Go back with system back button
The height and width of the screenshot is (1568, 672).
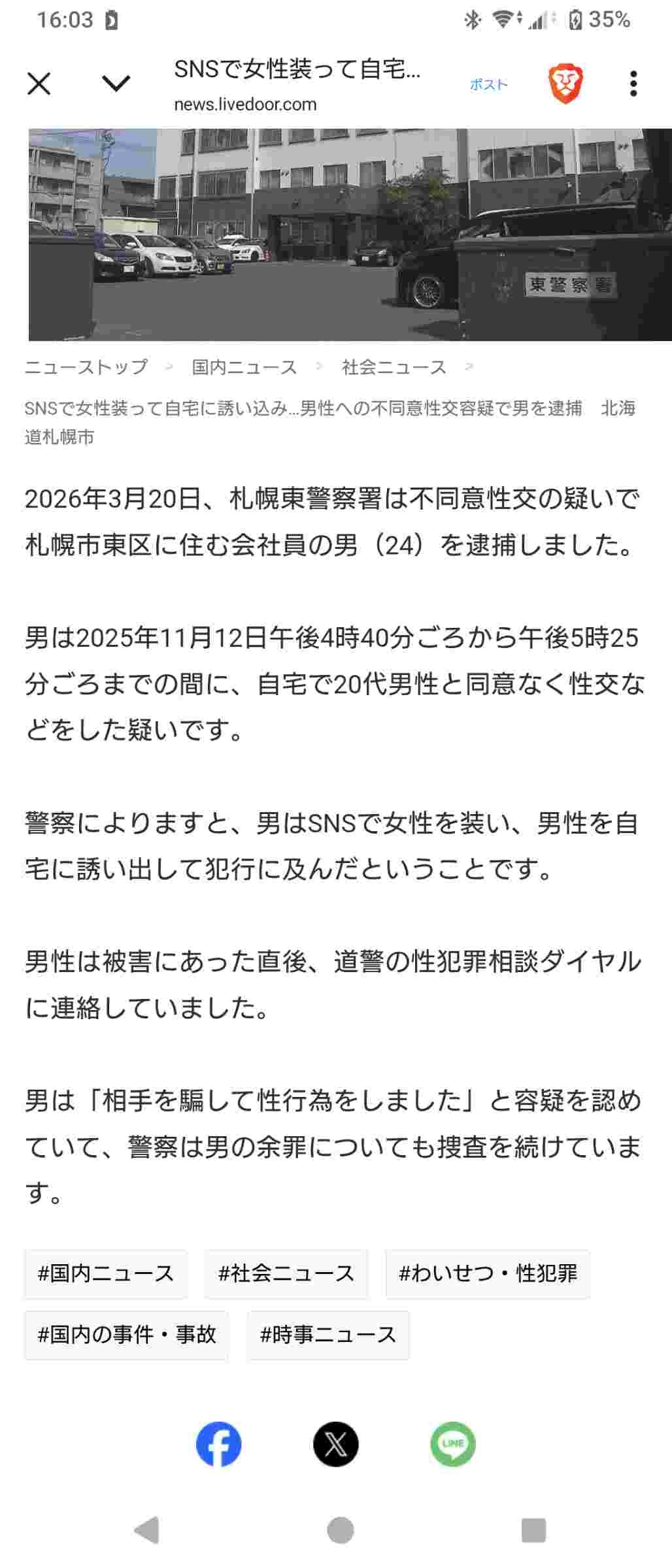(146, 1530)
